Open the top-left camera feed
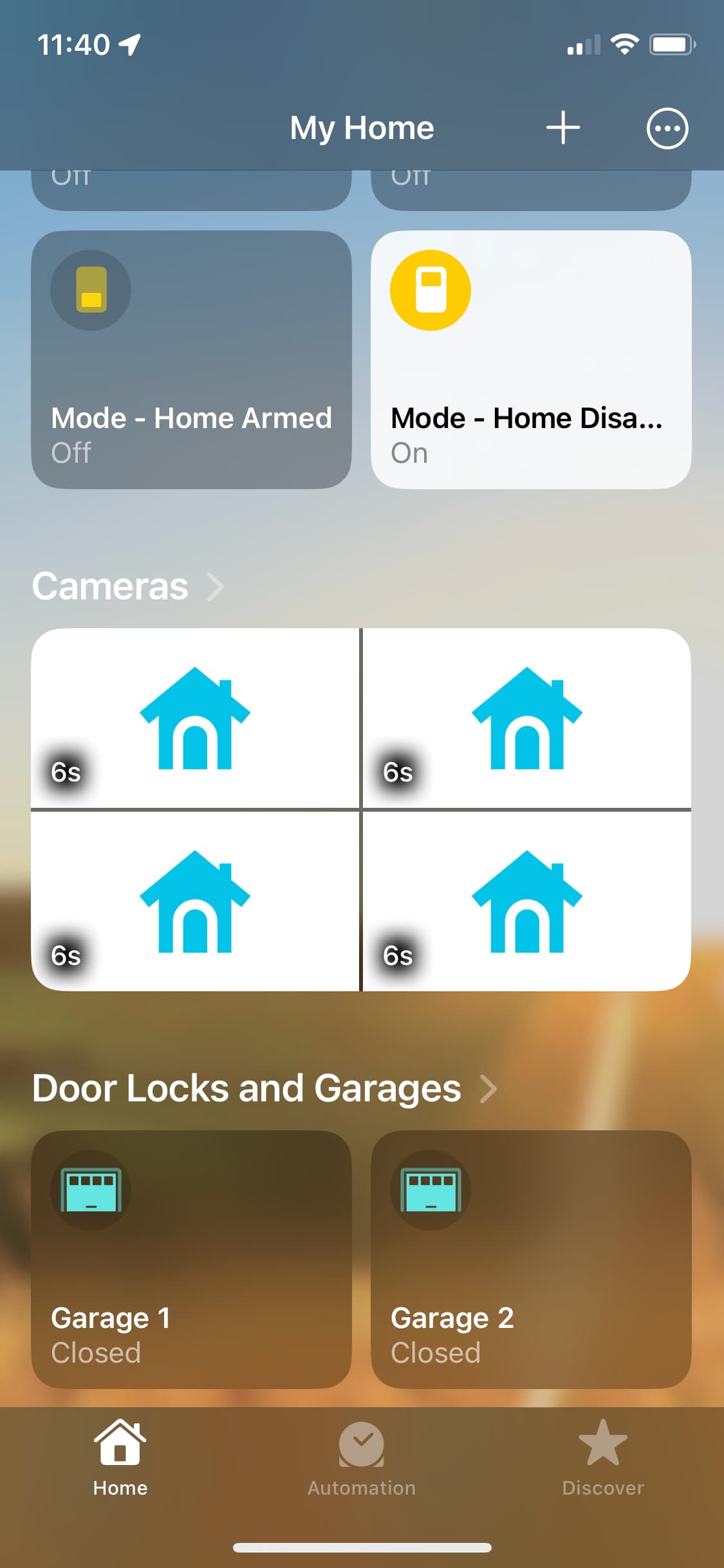 point(195,718)
